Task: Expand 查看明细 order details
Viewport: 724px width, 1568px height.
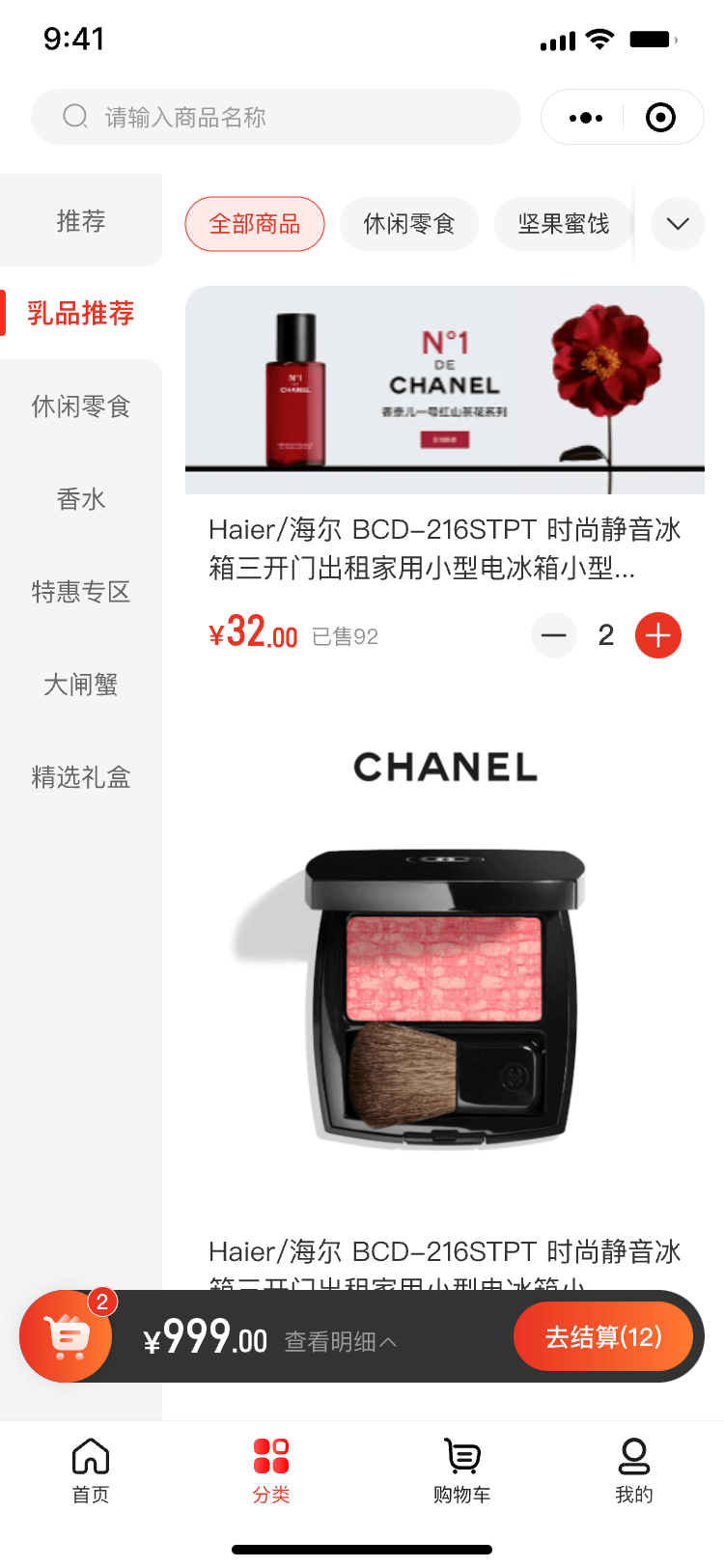Action: 340,1341
